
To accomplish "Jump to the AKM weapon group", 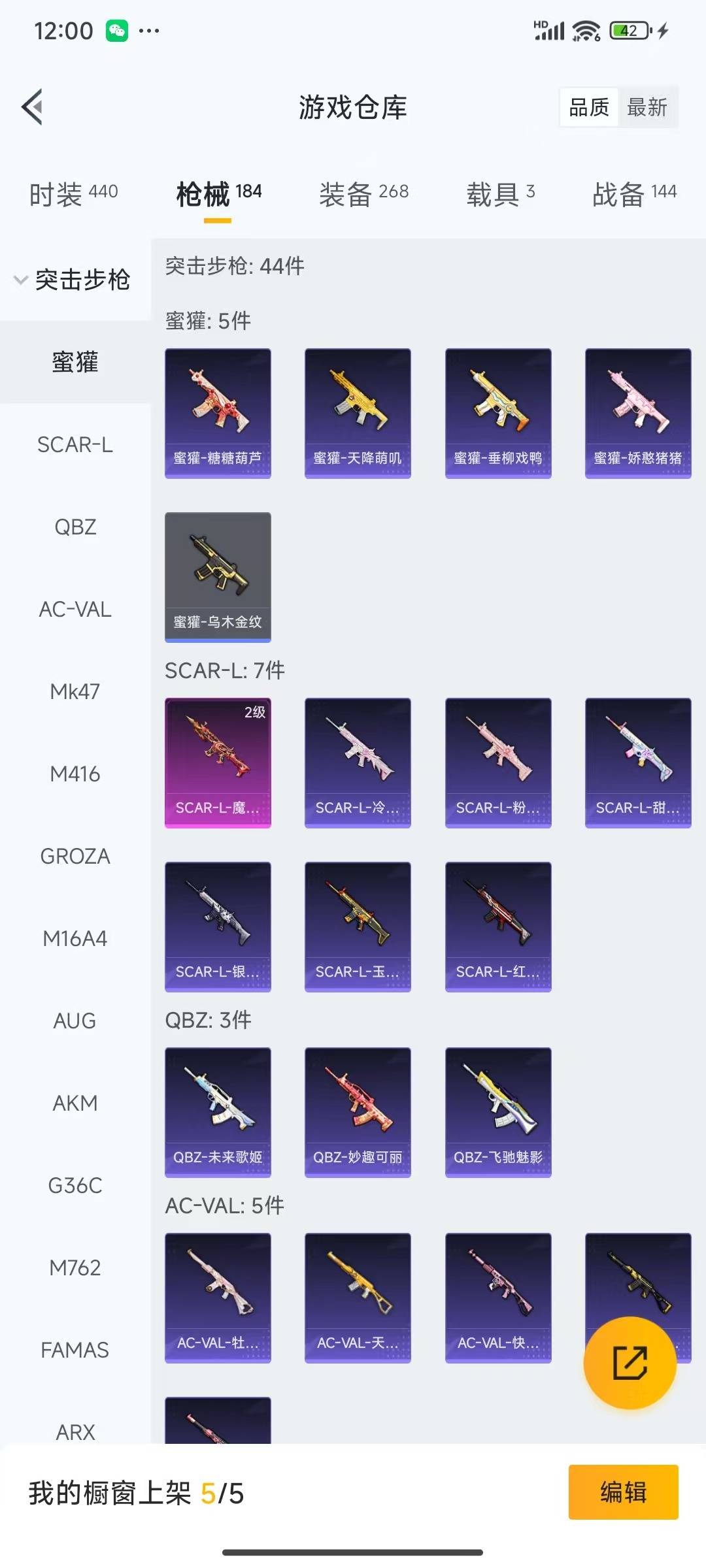I will coord(75,1103).
